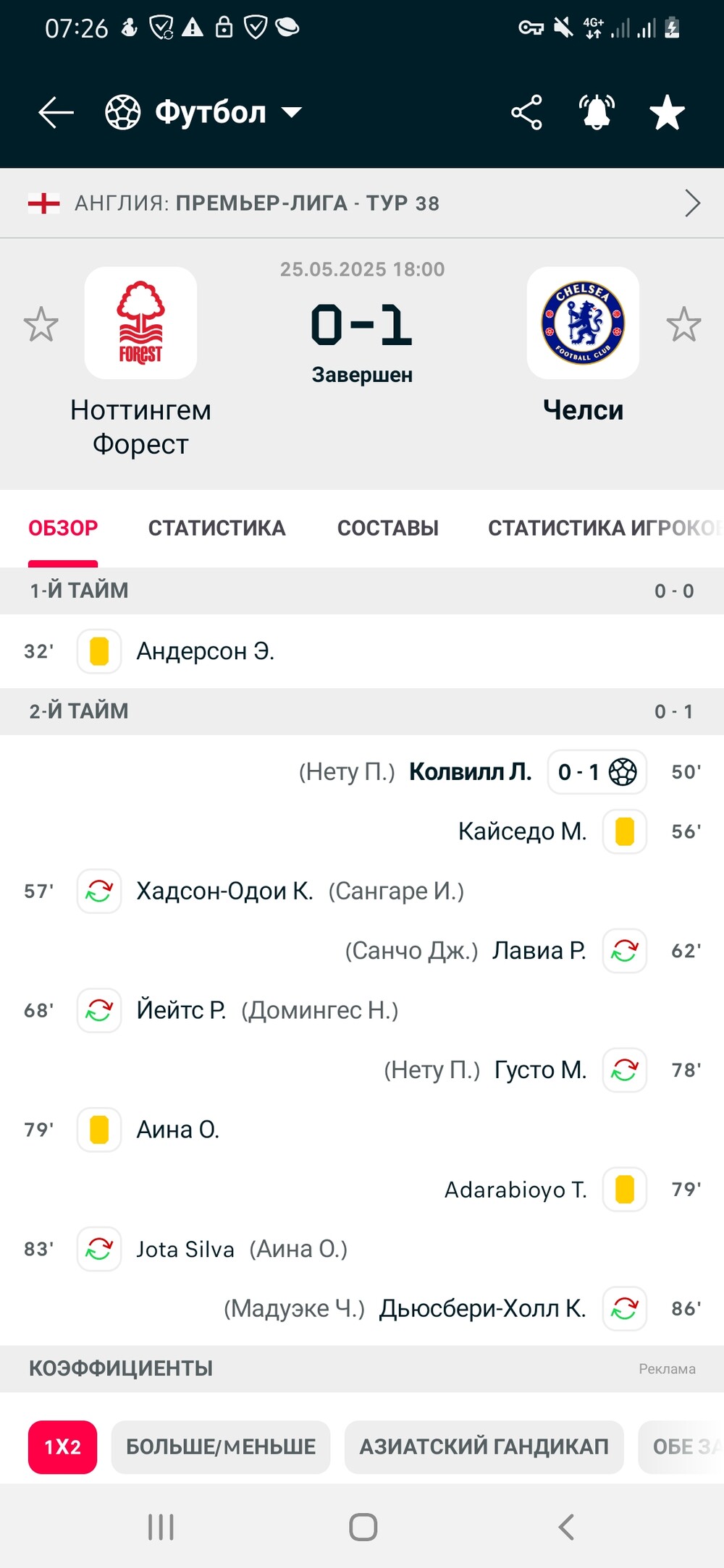Open player Колвилл Л. goal event
724x1568 pixels.
[x=471, y=772]
